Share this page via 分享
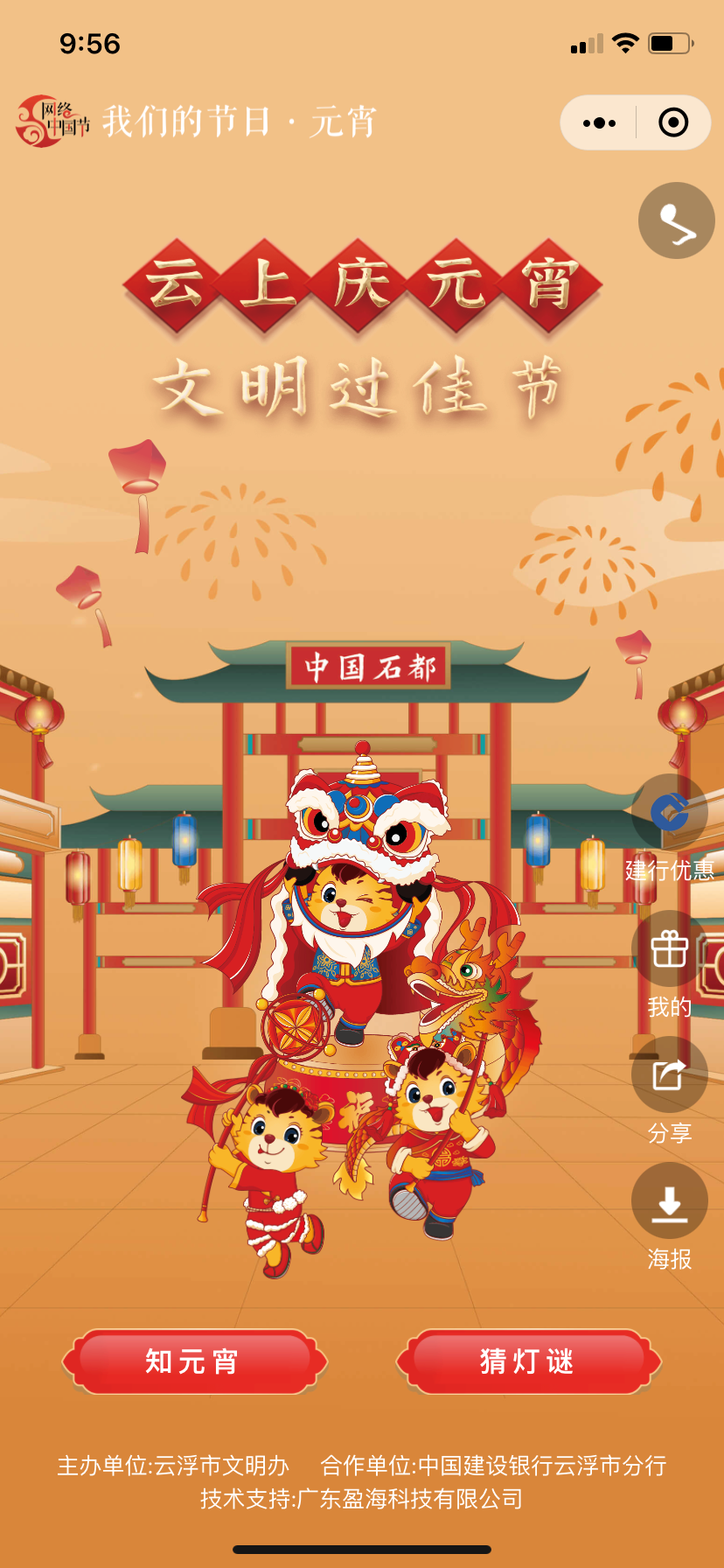724x1568 pixels. coord(669,1075)
